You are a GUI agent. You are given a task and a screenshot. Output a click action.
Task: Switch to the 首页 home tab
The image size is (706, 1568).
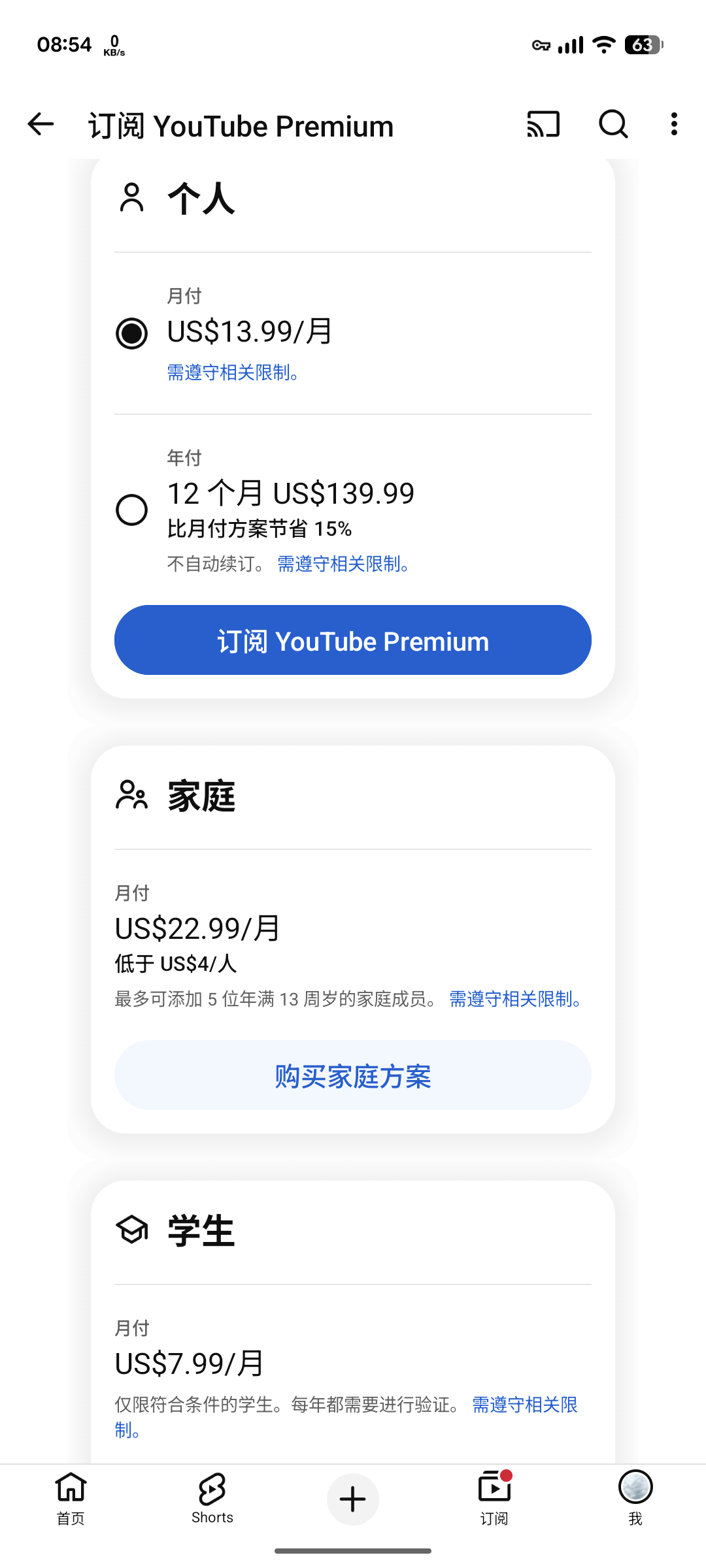tap(71, 1499)
